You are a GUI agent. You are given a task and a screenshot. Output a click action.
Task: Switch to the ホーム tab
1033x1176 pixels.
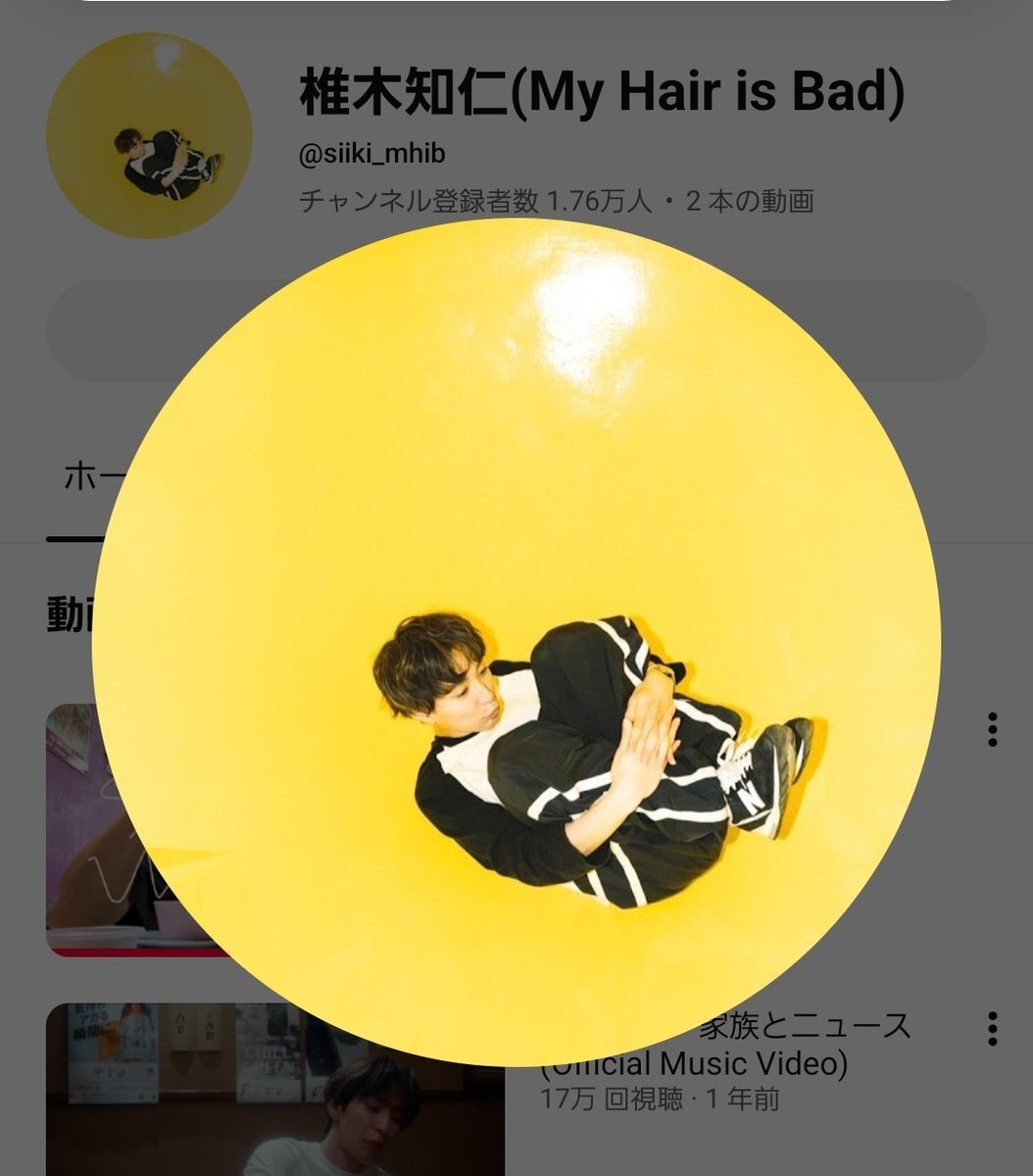pyautogui.click(x=78, y=478)
